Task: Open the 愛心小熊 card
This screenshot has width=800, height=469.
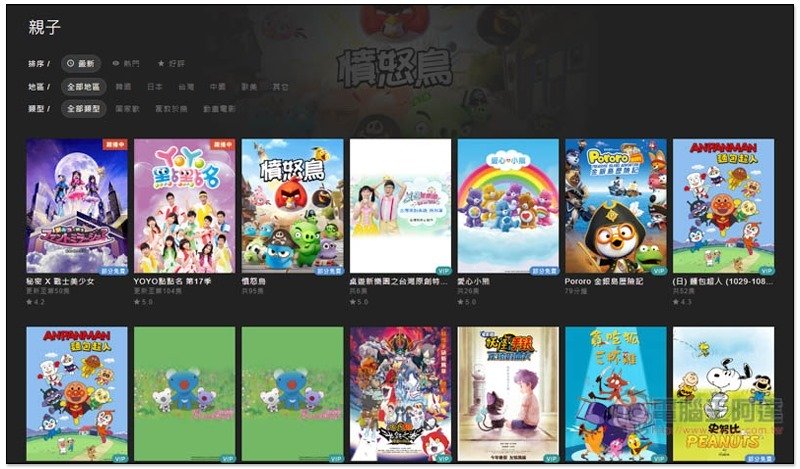Action: (x=508, y=206)
